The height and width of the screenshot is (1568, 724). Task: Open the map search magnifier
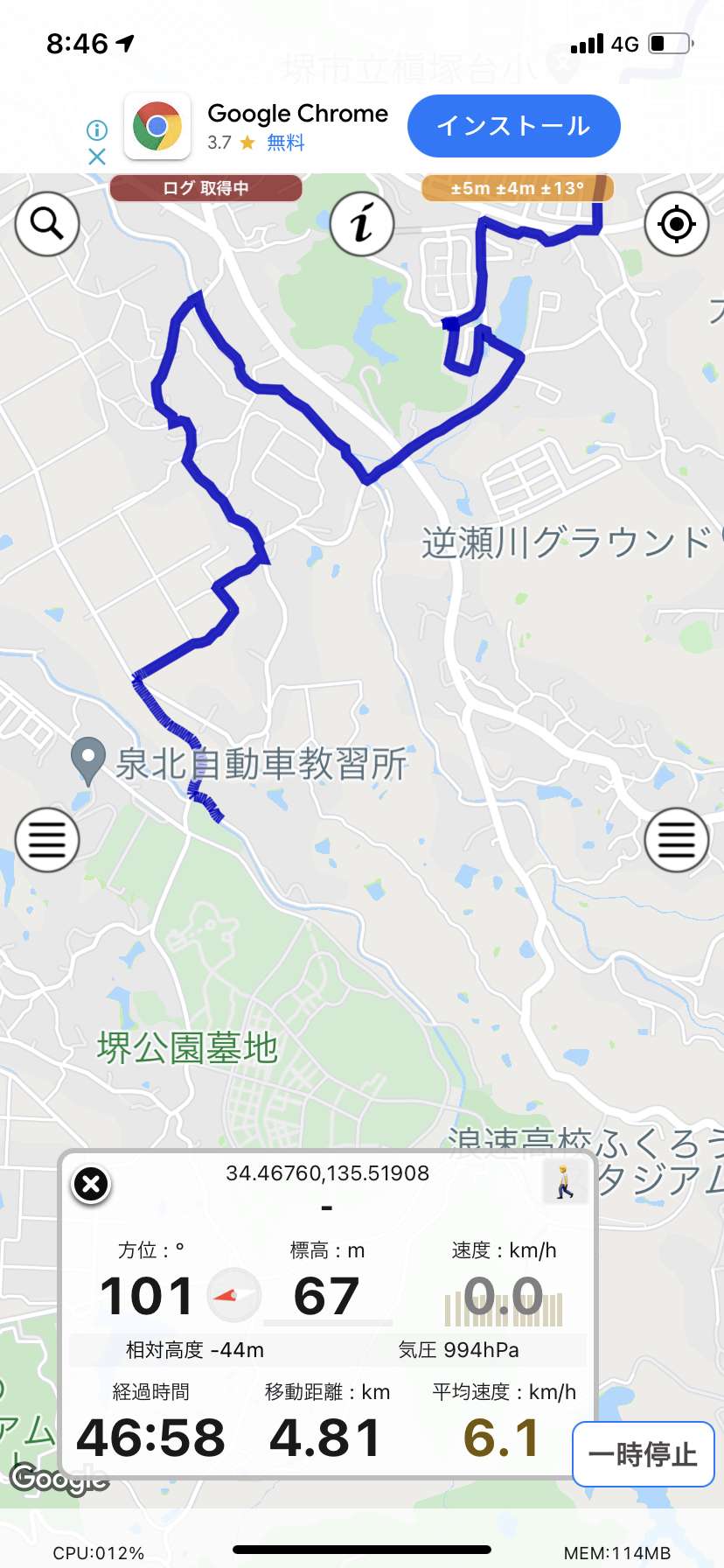point(47,224)
